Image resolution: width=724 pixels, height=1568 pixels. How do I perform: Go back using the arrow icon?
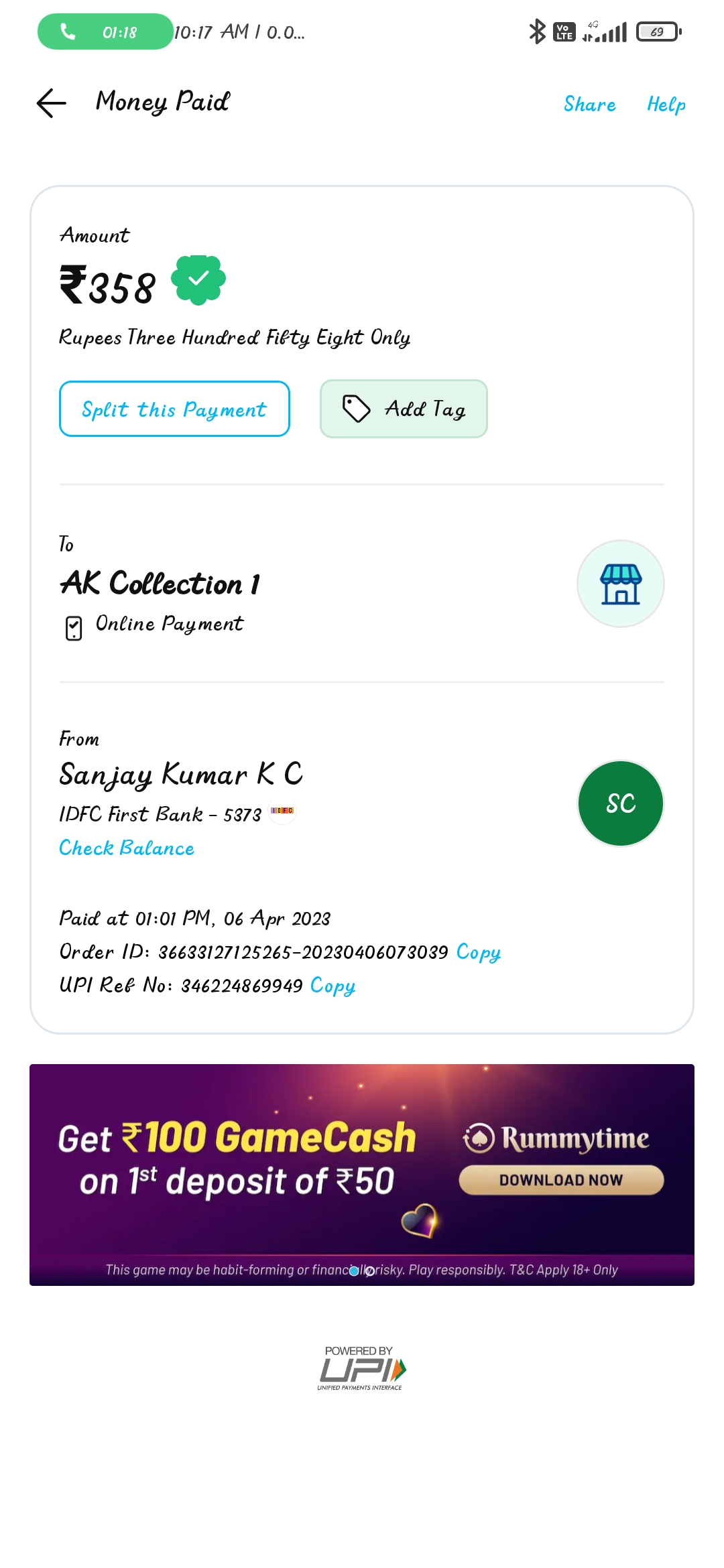[52, 103]
